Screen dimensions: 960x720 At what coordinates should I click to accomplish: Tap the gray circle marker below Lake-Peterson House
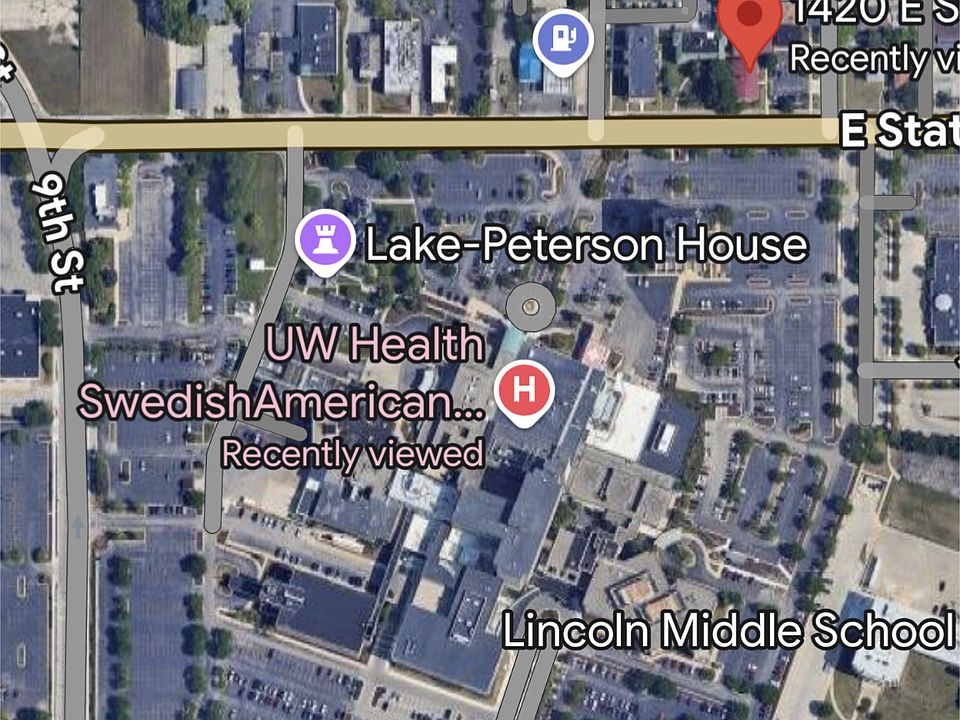click(530, 303)
